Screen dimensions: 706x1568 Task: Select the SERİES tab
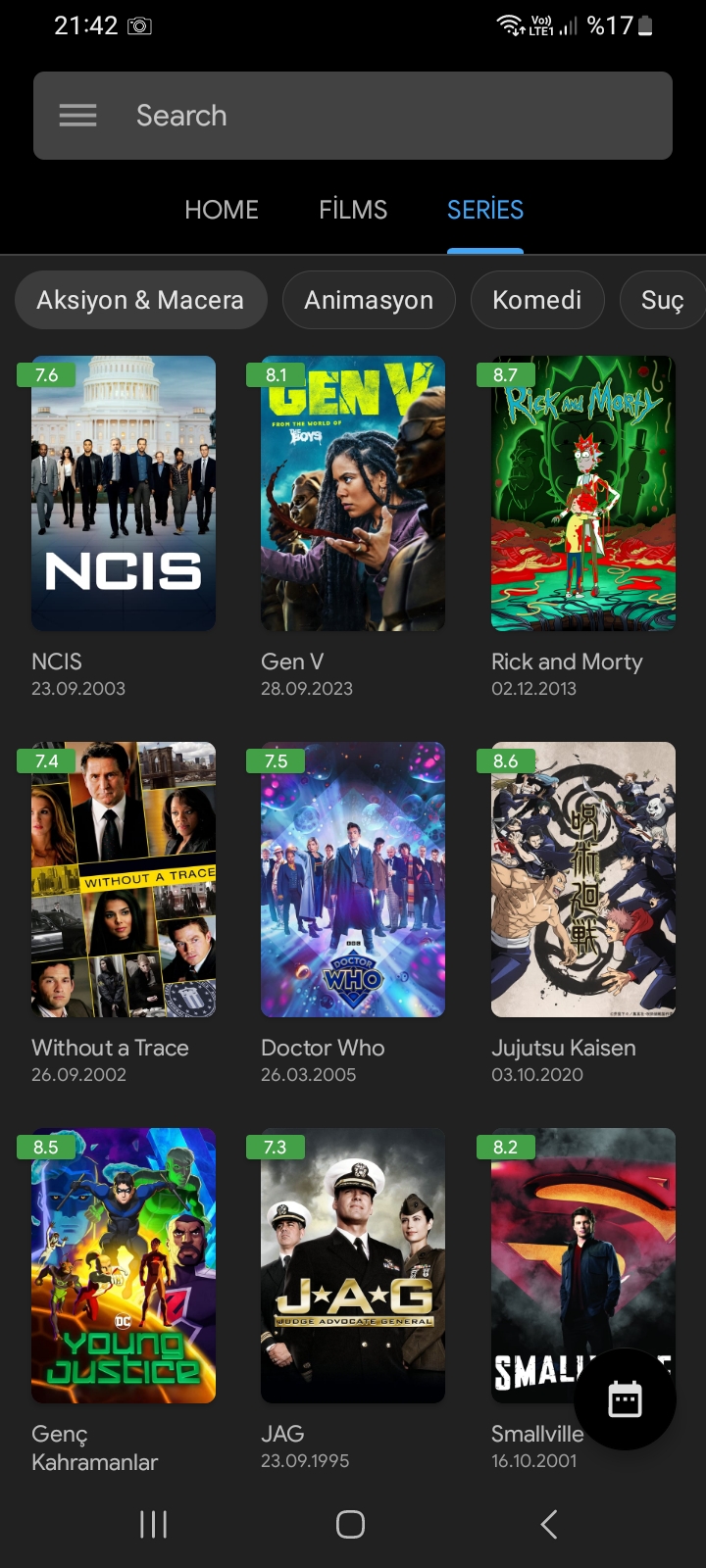tap(485, 210)
